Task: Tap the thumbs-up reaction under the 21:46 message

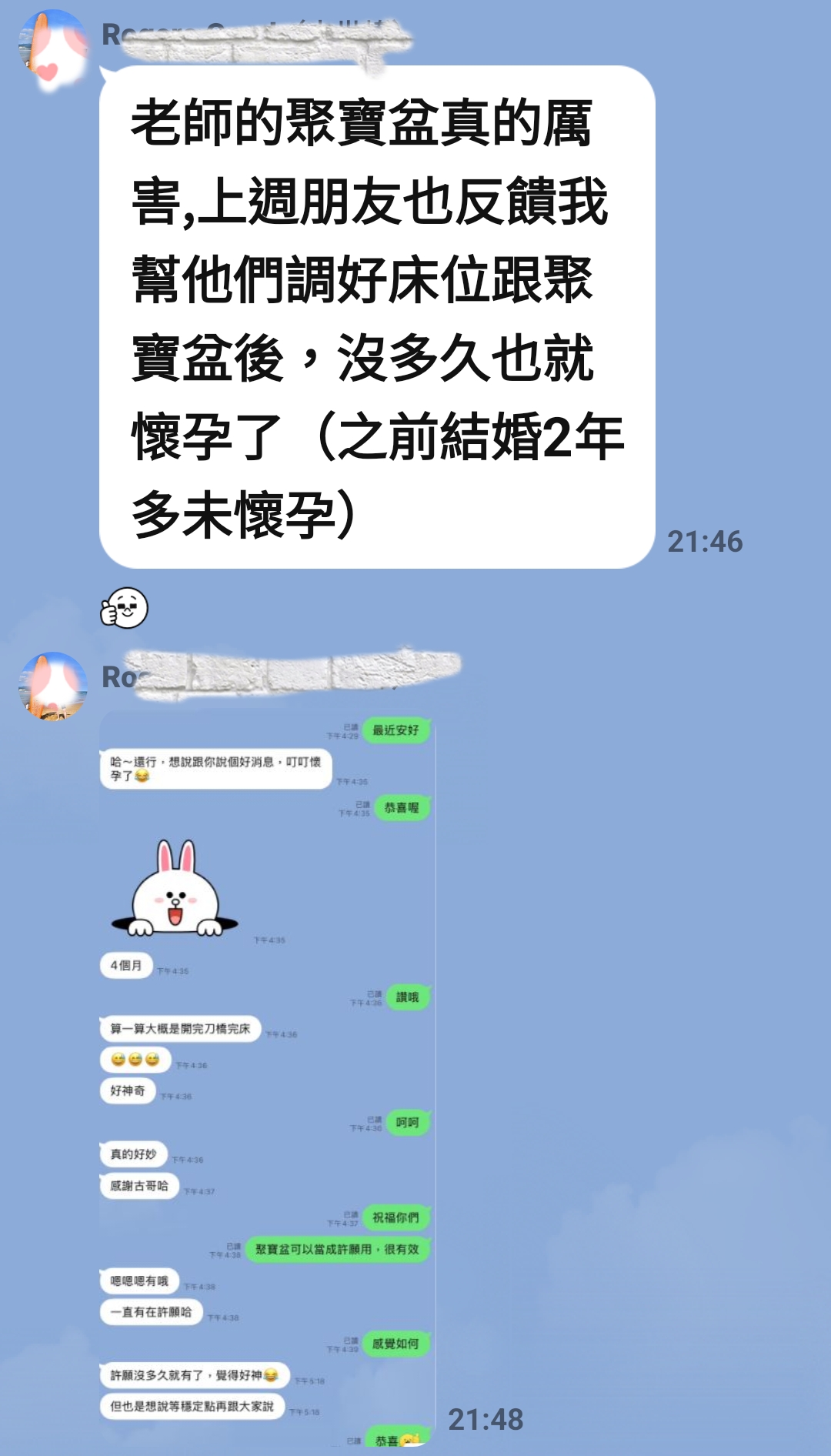Action: pos(124,608)
